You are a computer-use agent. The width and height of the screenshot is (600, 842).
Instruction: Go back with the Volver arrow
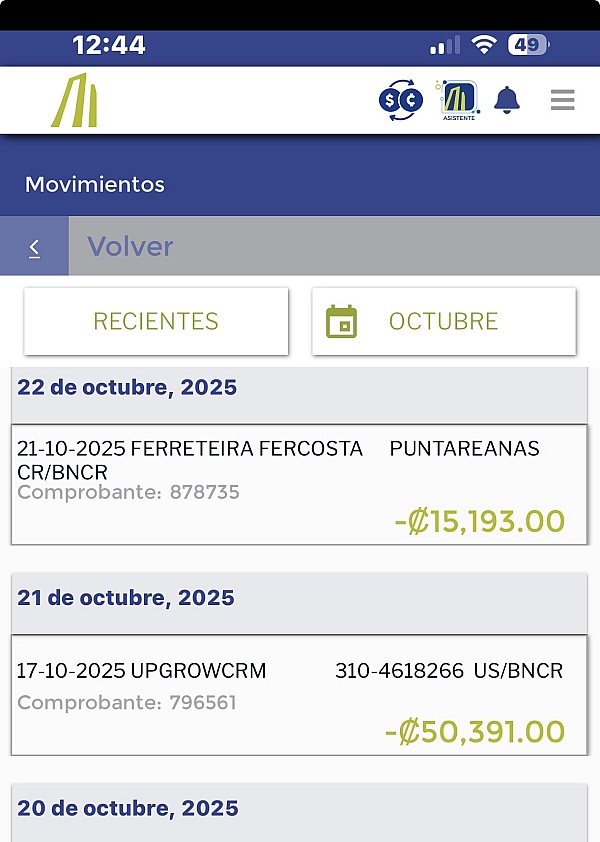point(34,247)
